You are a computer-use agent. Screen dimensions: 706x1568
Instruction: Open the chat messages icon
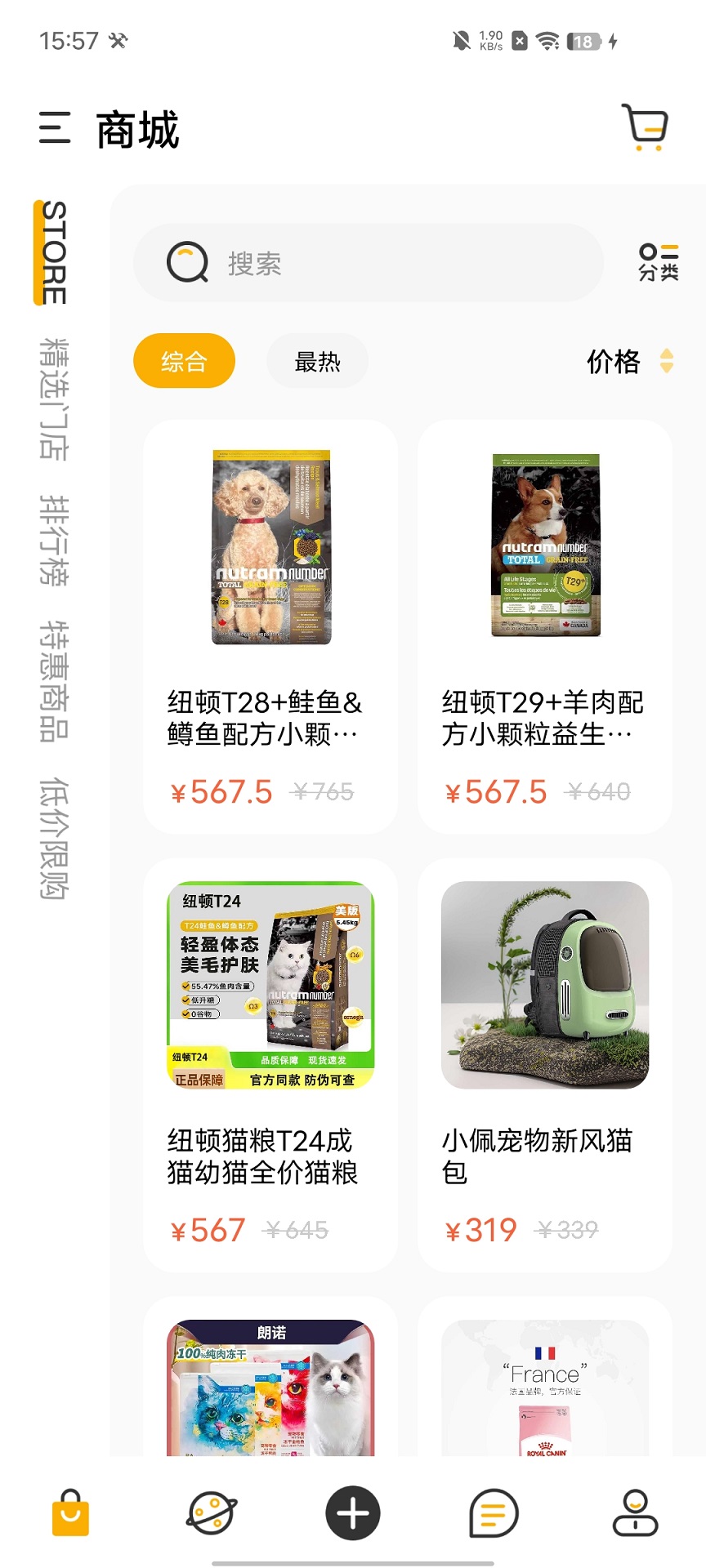pyautogui.click(x=494, y=1512)
